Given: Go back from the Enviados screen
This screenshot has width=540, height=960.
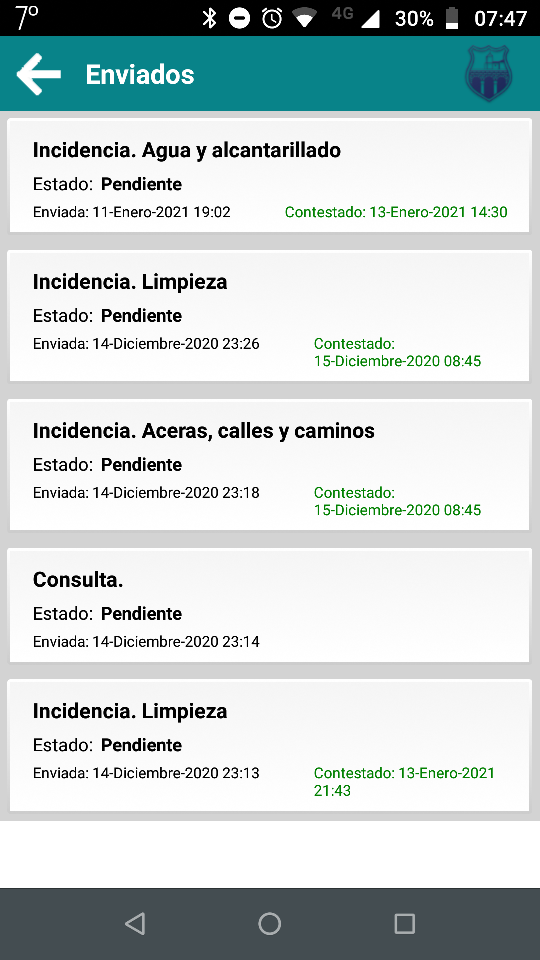Looking at the screenshot, I should [x=39, y=74].
